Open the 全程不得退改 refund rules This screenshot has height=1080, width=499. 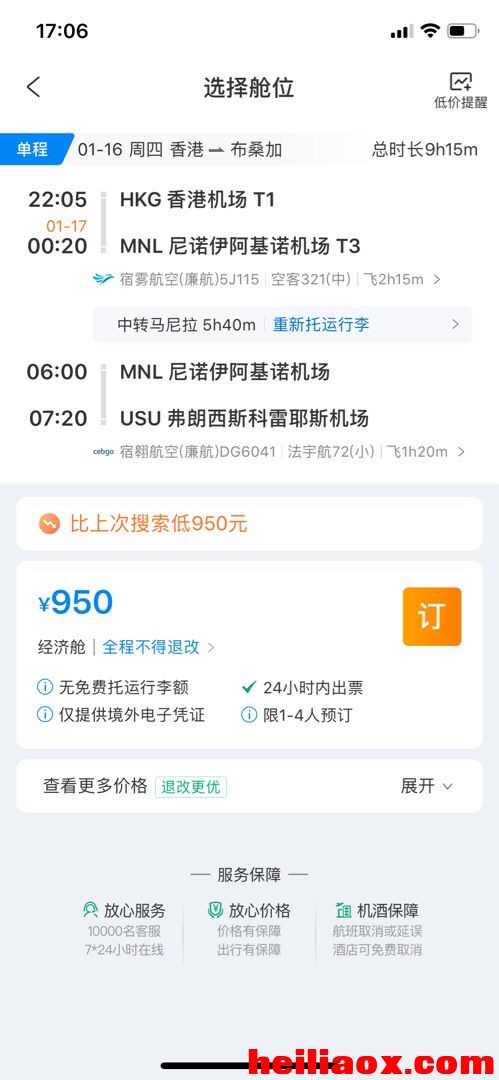[x=159, y=647]
